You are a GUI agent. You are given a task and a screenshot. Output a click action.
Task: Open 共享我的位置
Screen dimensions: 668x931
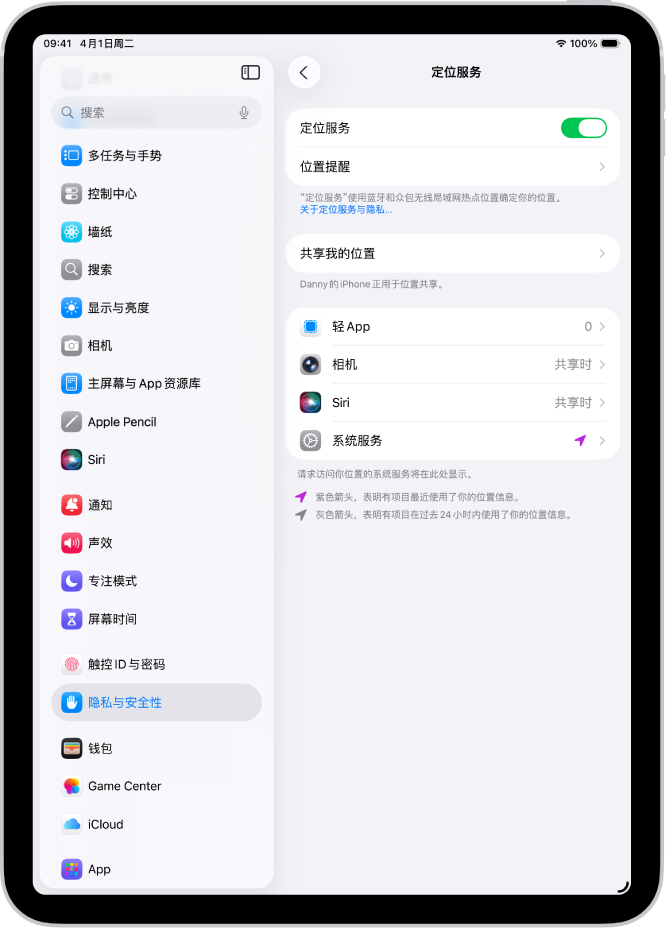452,254
